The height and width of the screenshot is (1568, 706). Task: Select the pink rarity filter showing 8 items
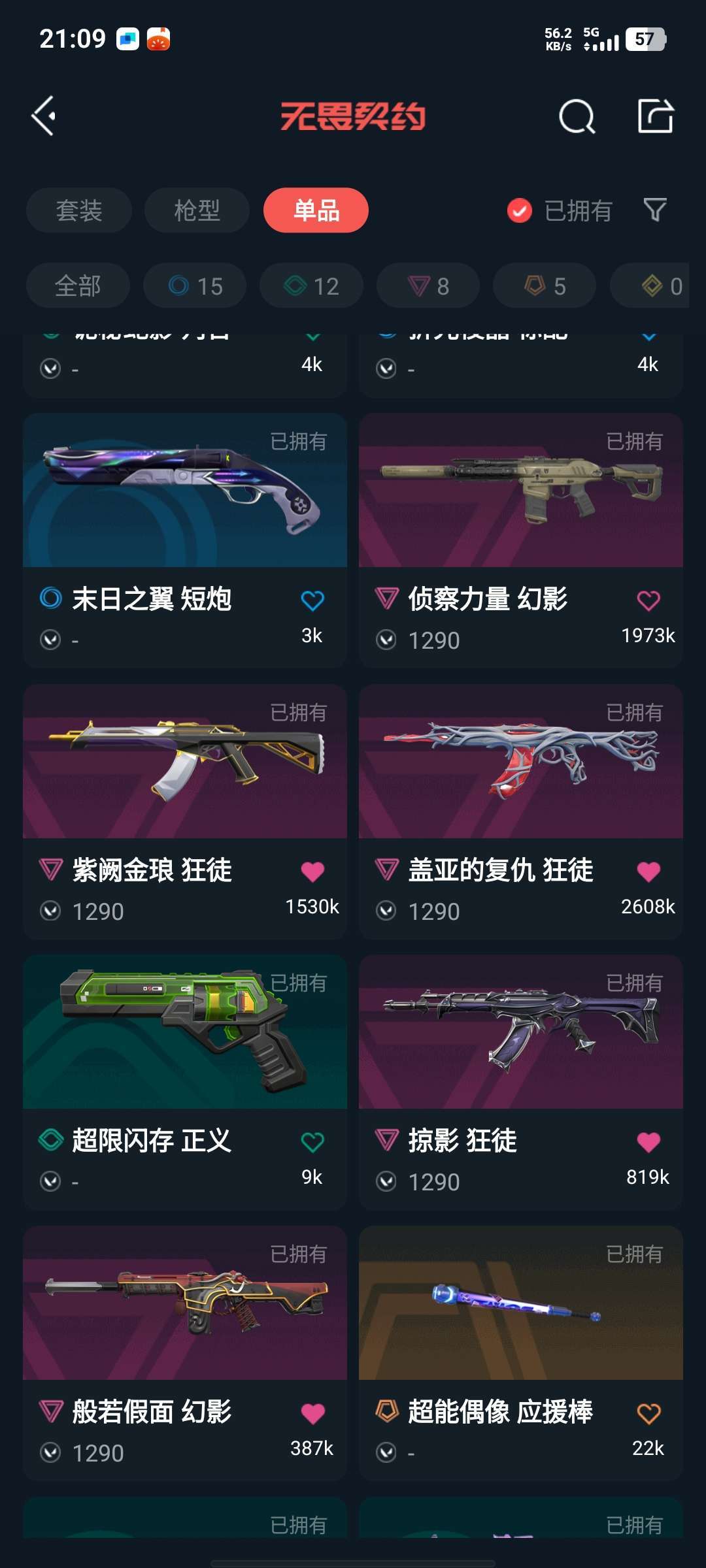pyautogui.click(x=427, y=286)
